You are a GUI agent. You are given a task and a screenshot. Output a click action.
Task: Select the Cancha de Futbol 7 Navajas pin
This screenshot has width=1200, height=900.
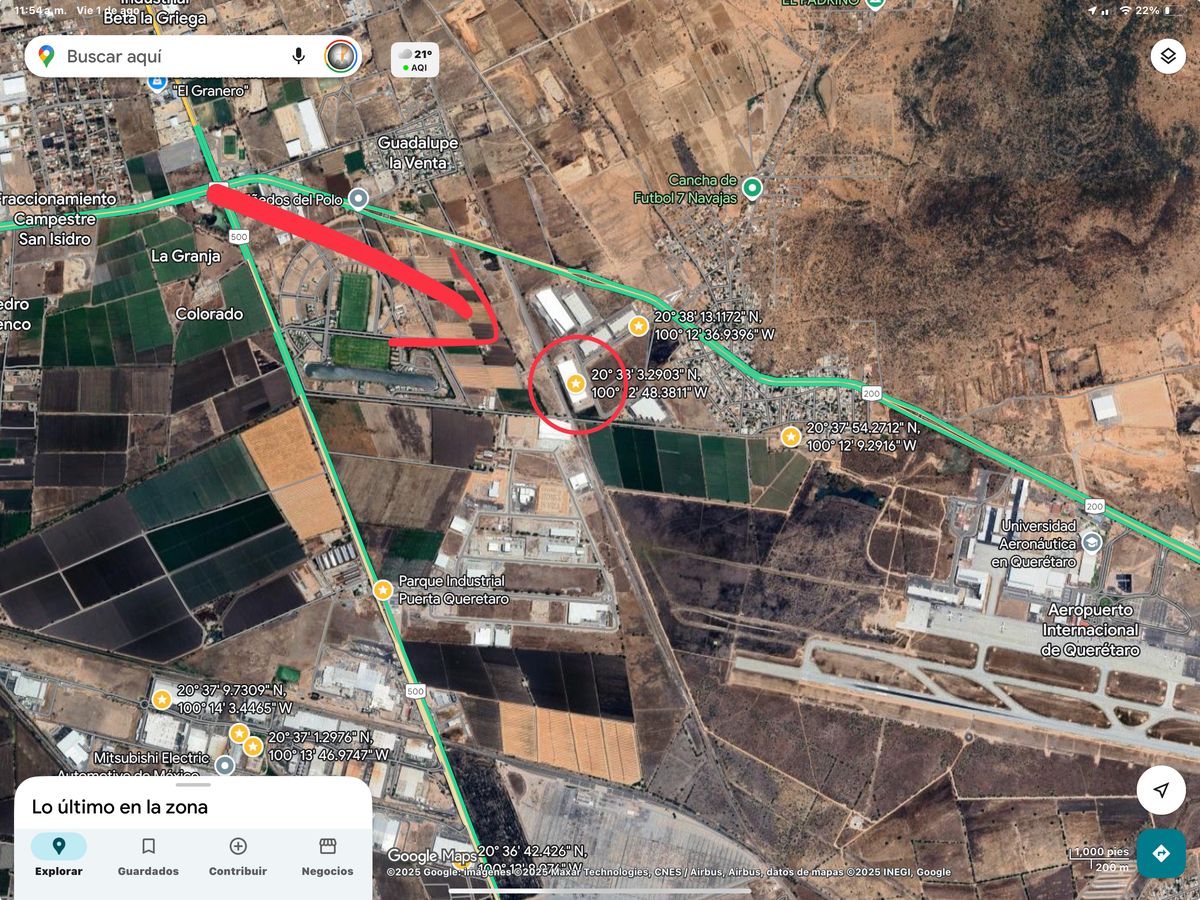[x=753, y=187]
